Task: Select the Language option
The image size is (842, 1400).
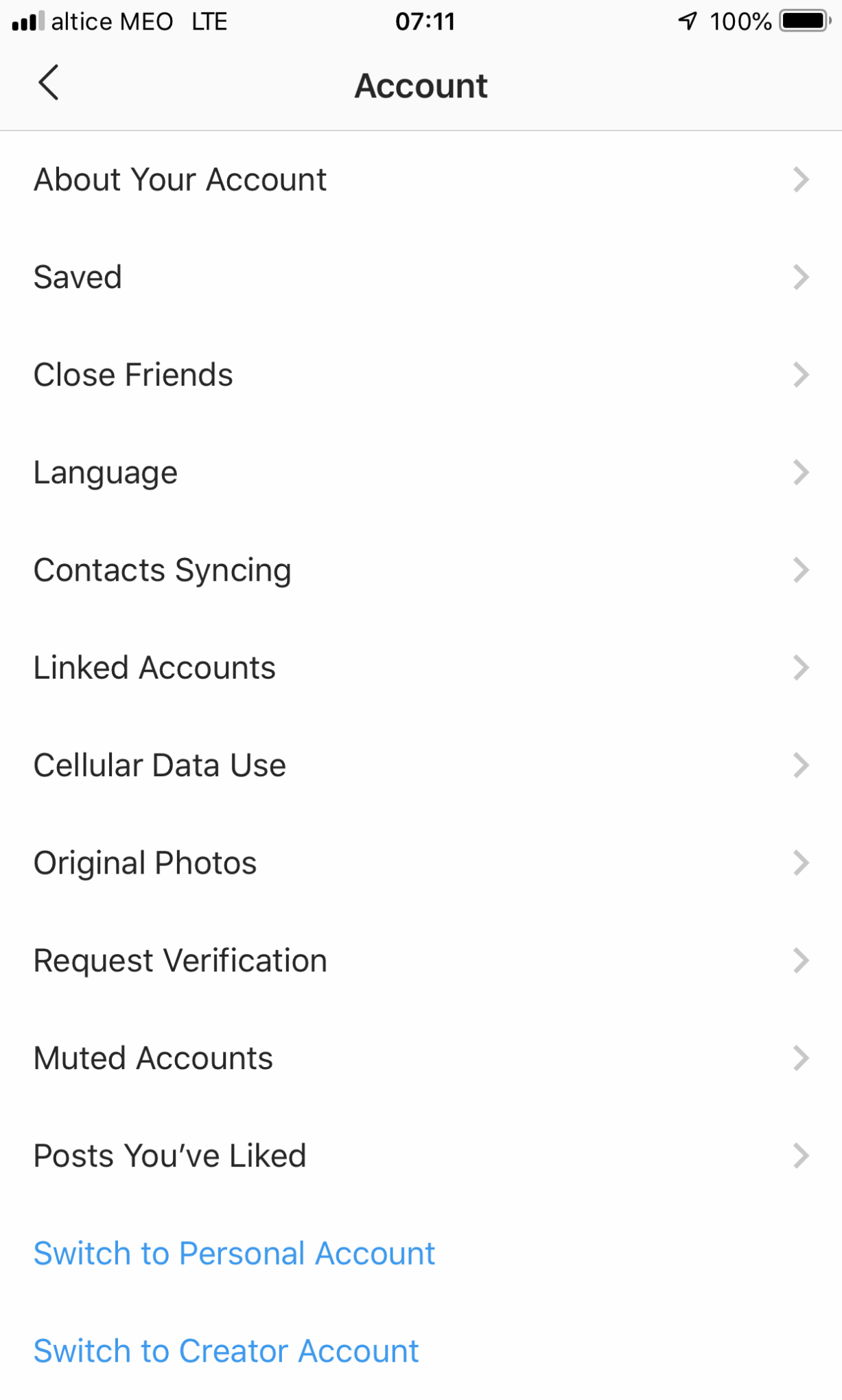Action: 421,473
